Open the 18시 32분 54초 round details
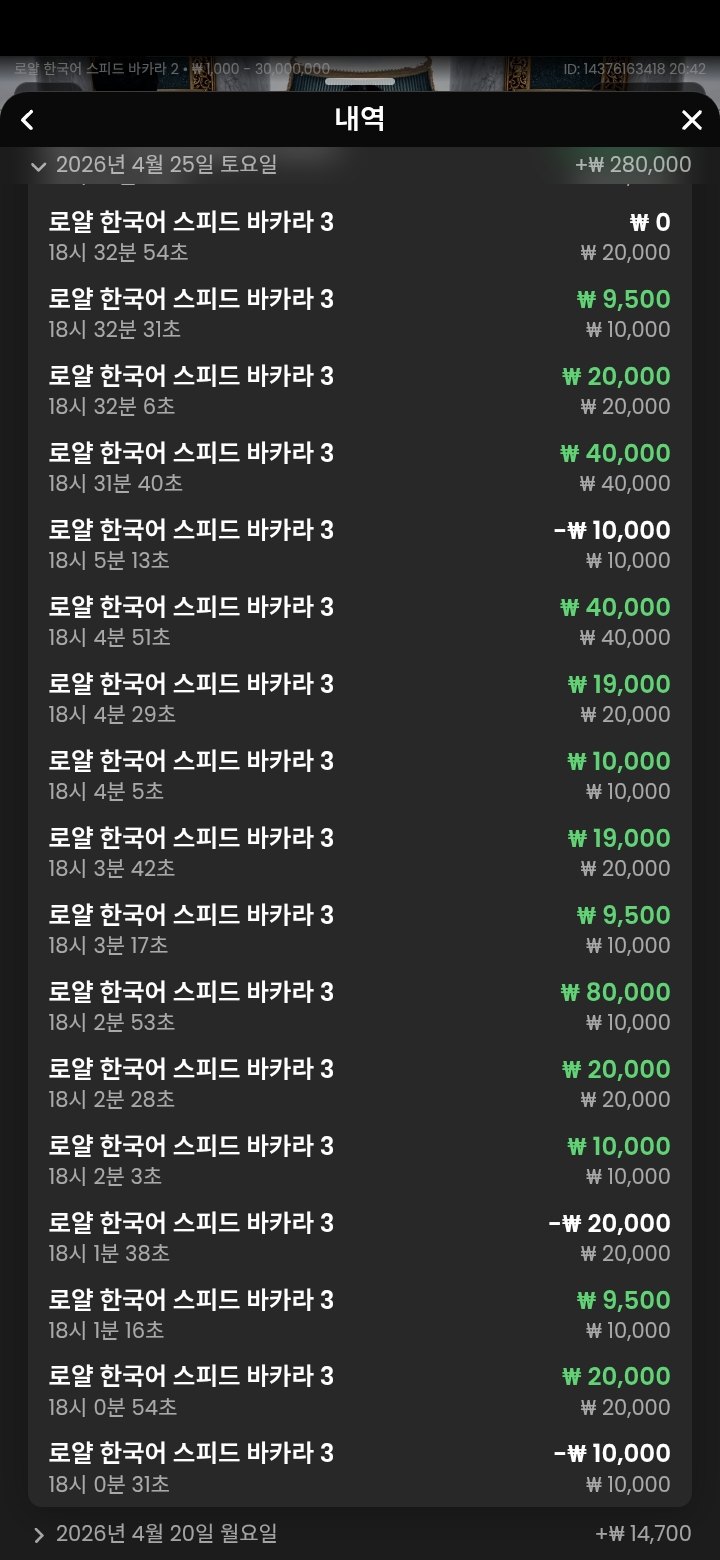The height and width of the screenshot is (1560, 720). 360,237
